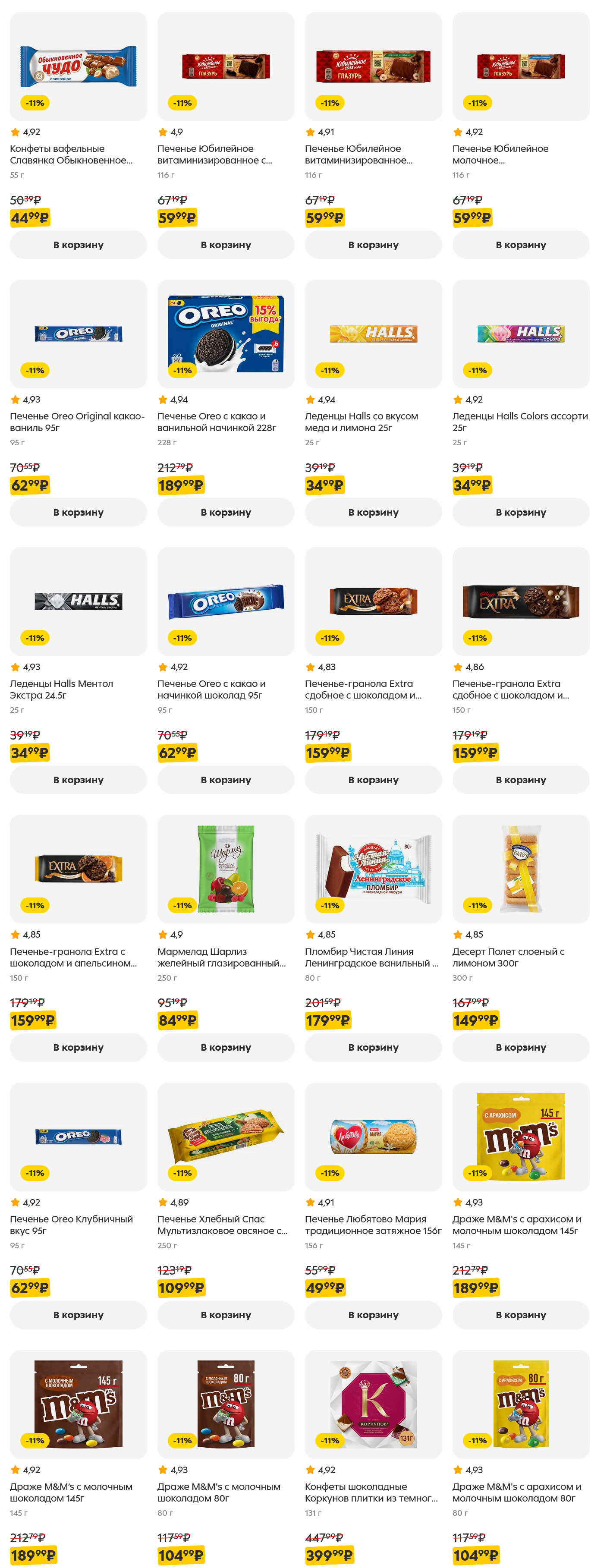Add Любятово Мария cookies to cart
The width and height of the screenshot is (610, 1568).
click(373, 1315)
